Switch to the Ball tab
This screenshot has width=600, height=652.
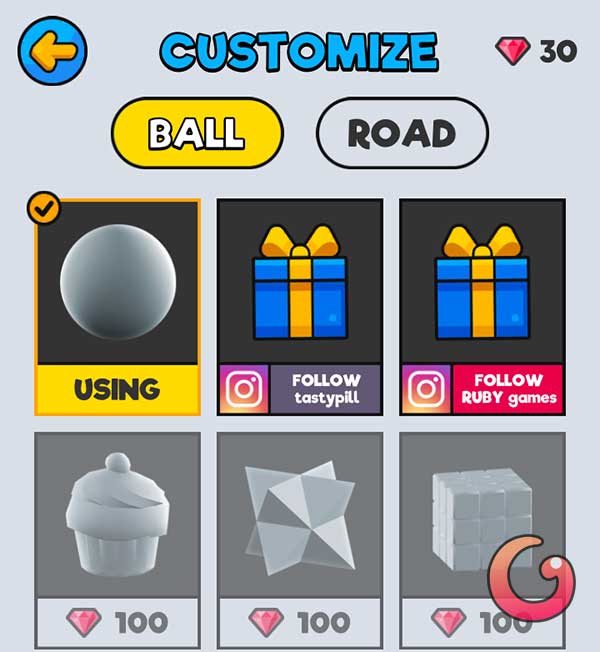[x=197, y=132]
